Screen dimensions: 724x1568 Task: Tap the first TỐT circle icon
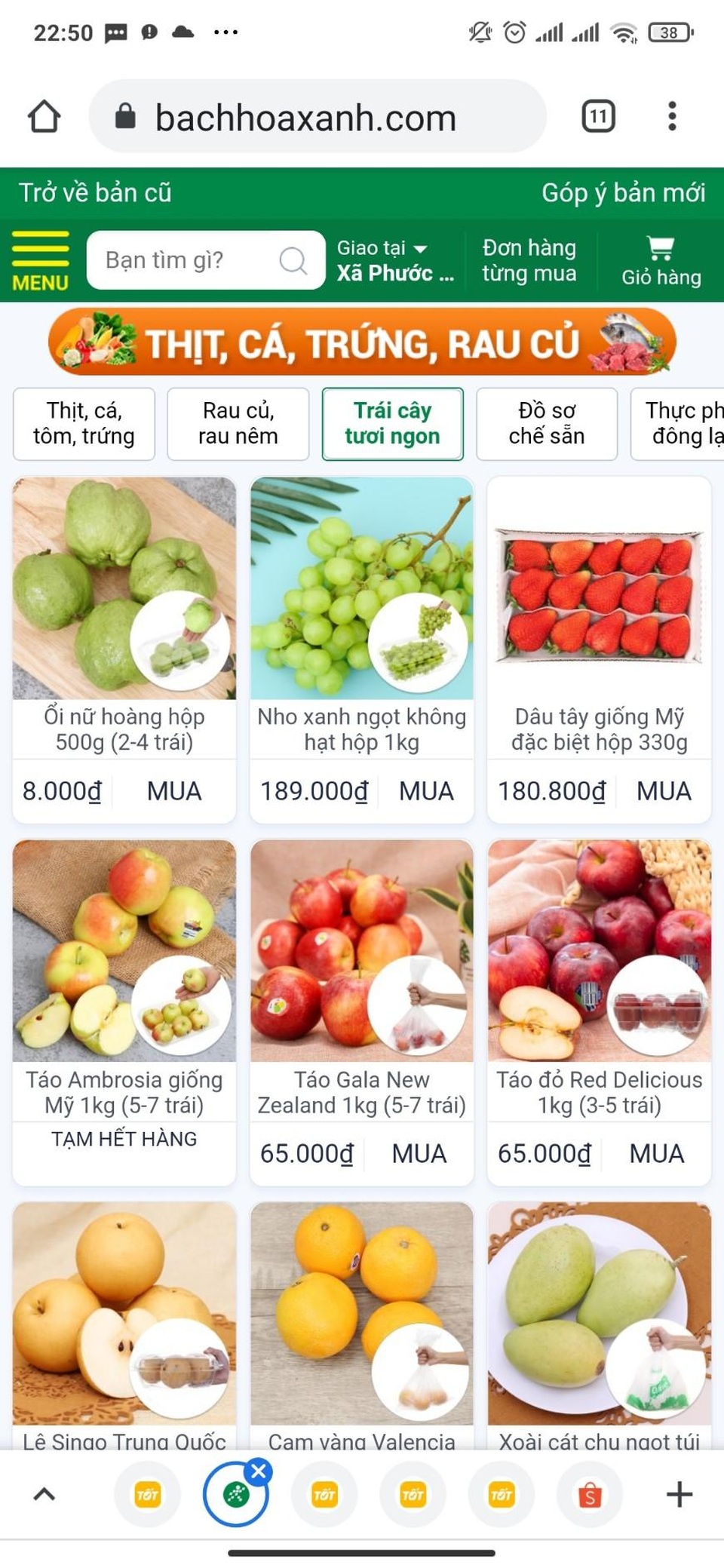[x=147, y=1494]
